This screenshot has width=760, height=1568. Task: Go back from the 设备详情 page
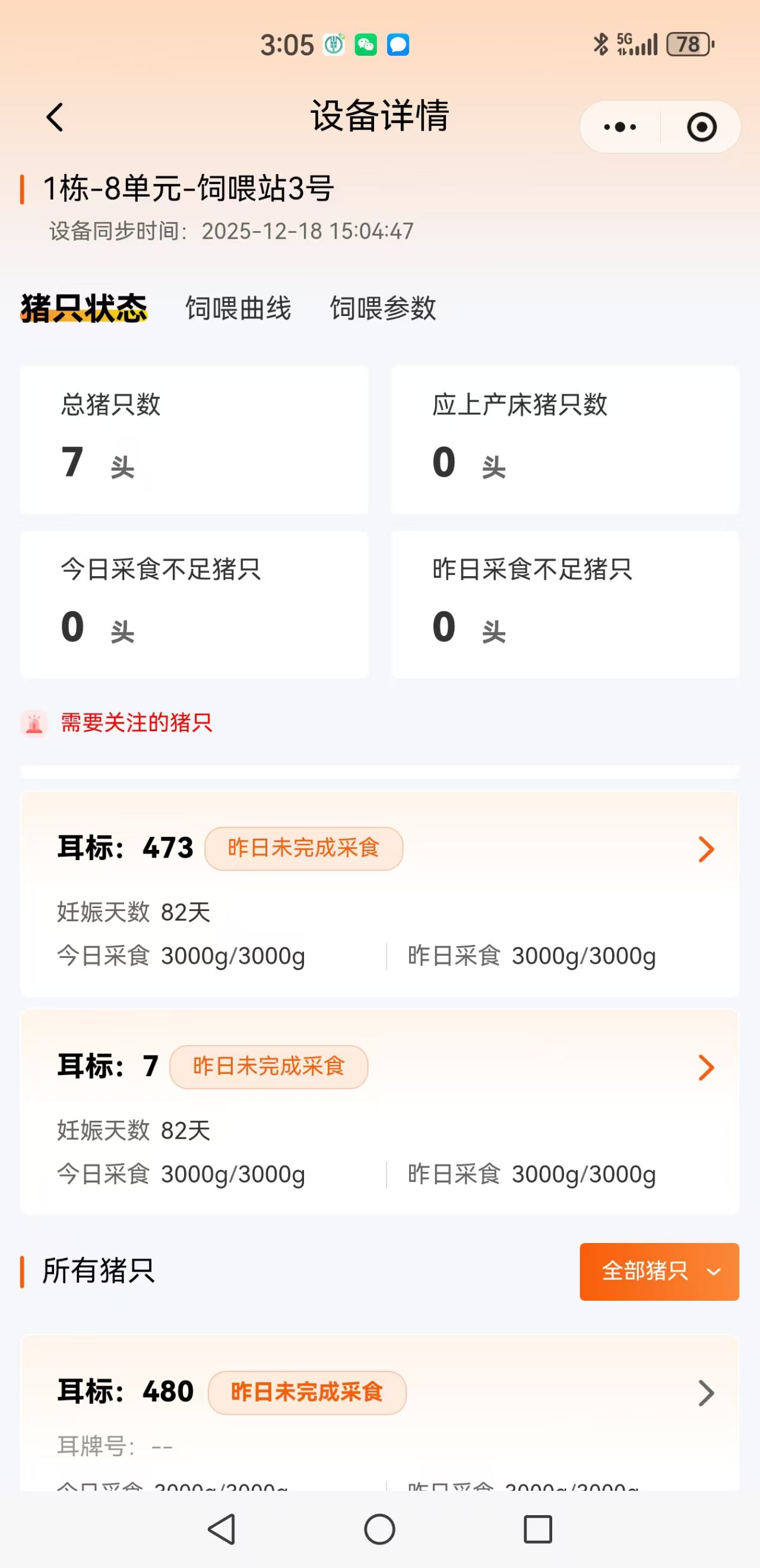(55, 117)
